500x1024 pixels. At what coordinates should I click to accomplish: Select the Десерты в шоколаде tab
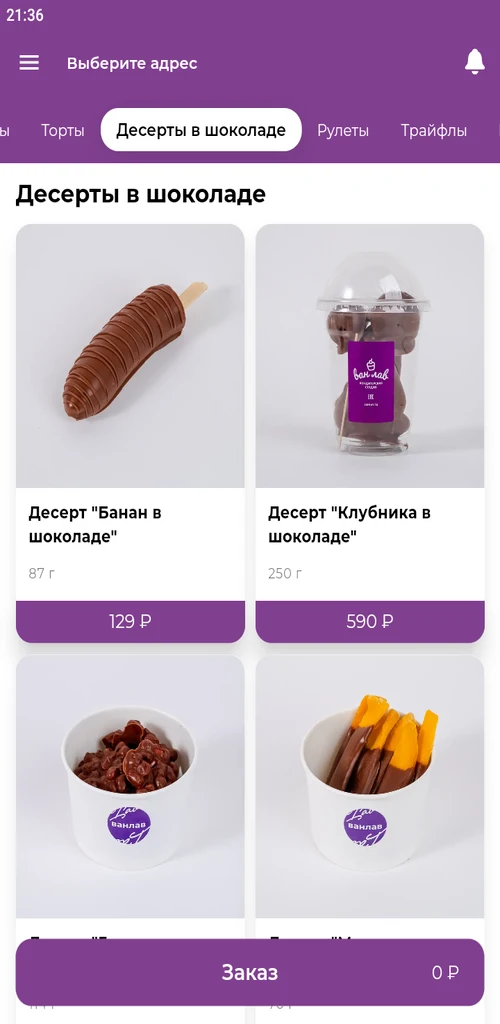[201, 130]
